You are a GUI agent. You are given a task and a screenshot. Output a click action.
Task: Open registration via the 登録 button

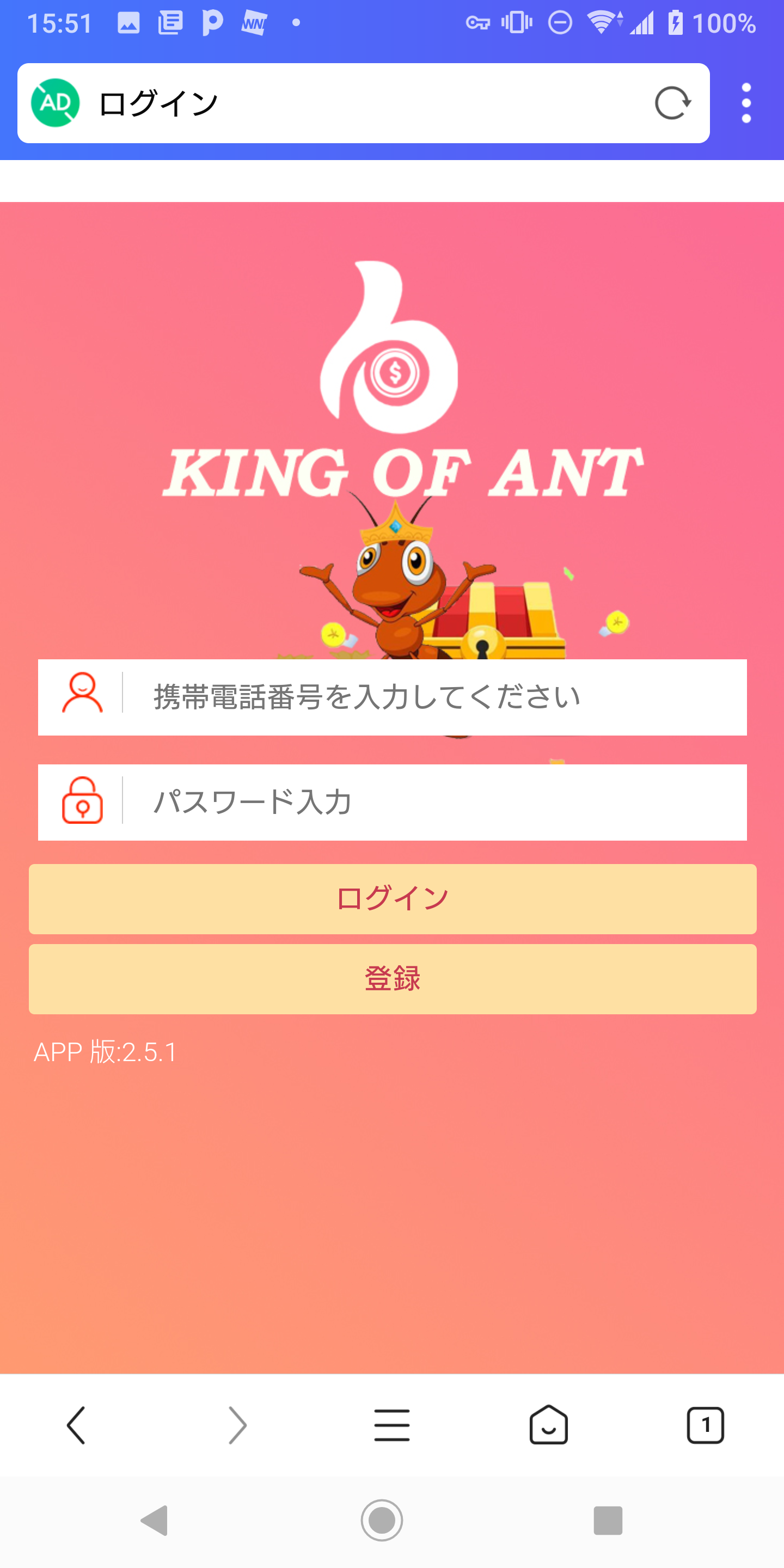click(392, 978)
